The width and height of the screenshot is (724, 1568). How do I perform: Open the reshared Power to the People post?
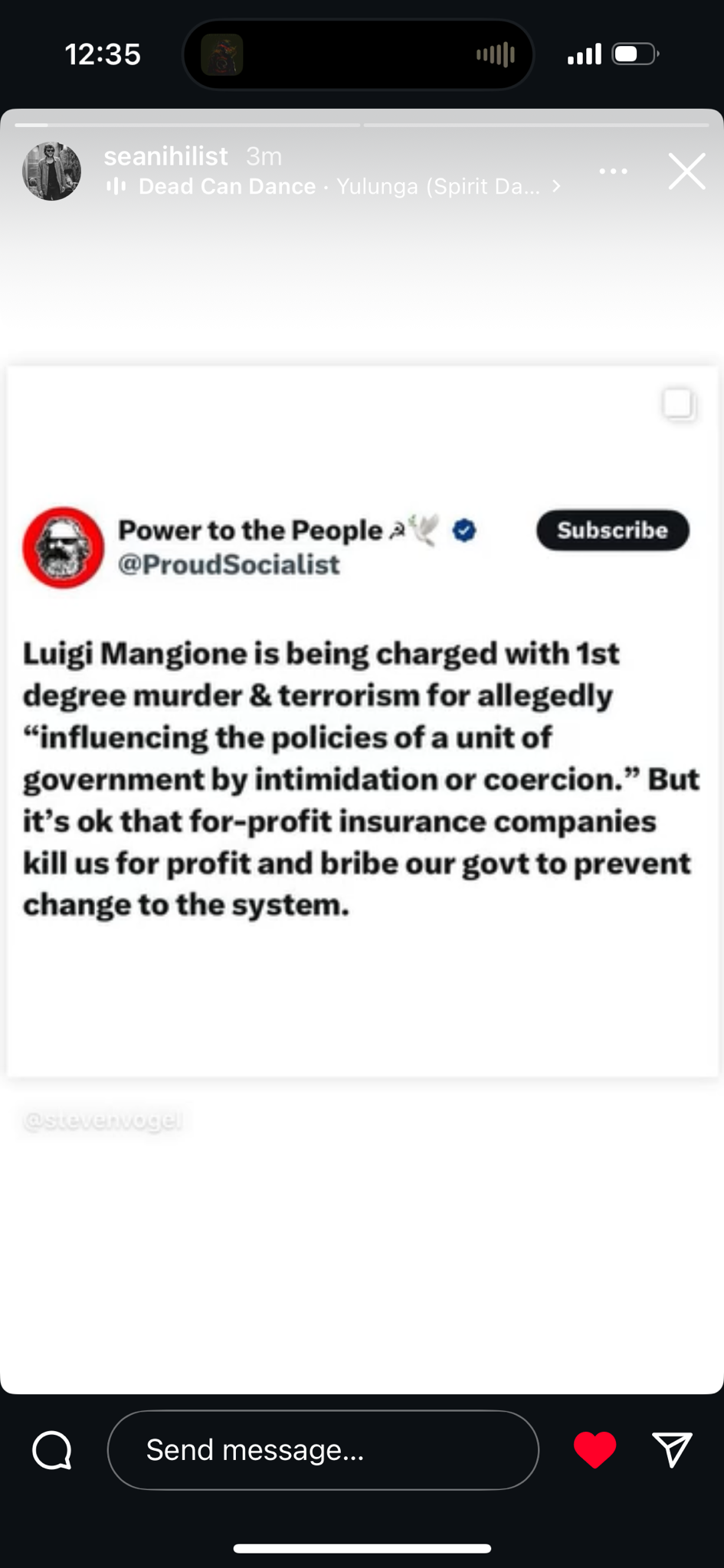tap(362, 720)
